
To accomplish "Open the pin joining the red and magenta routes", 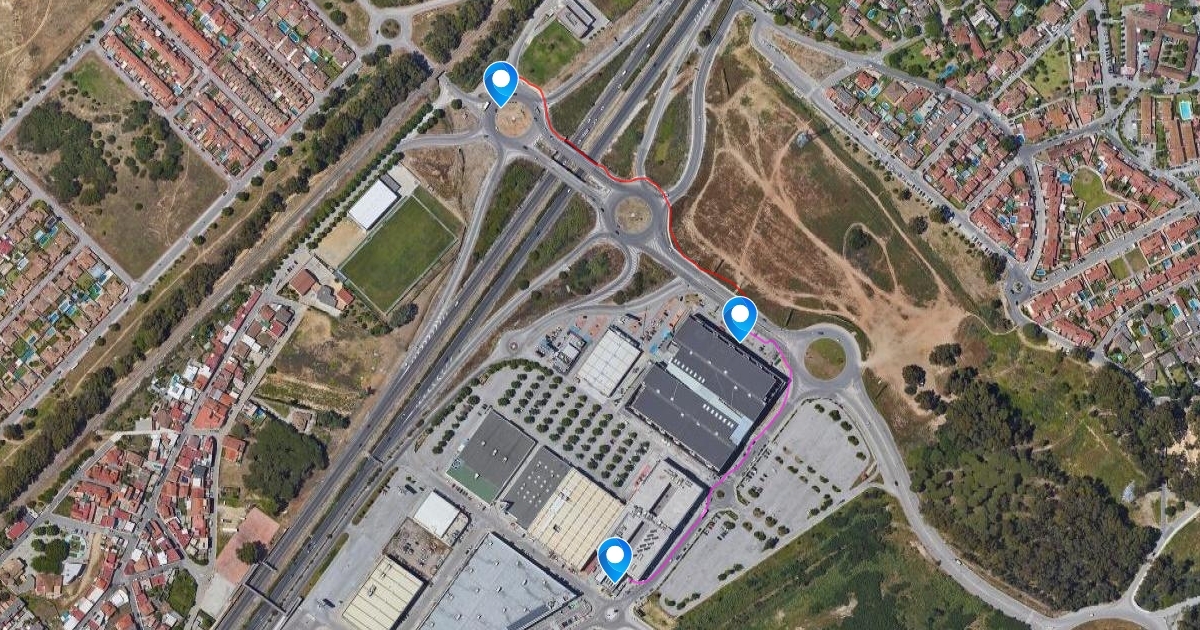I will 740,317.
